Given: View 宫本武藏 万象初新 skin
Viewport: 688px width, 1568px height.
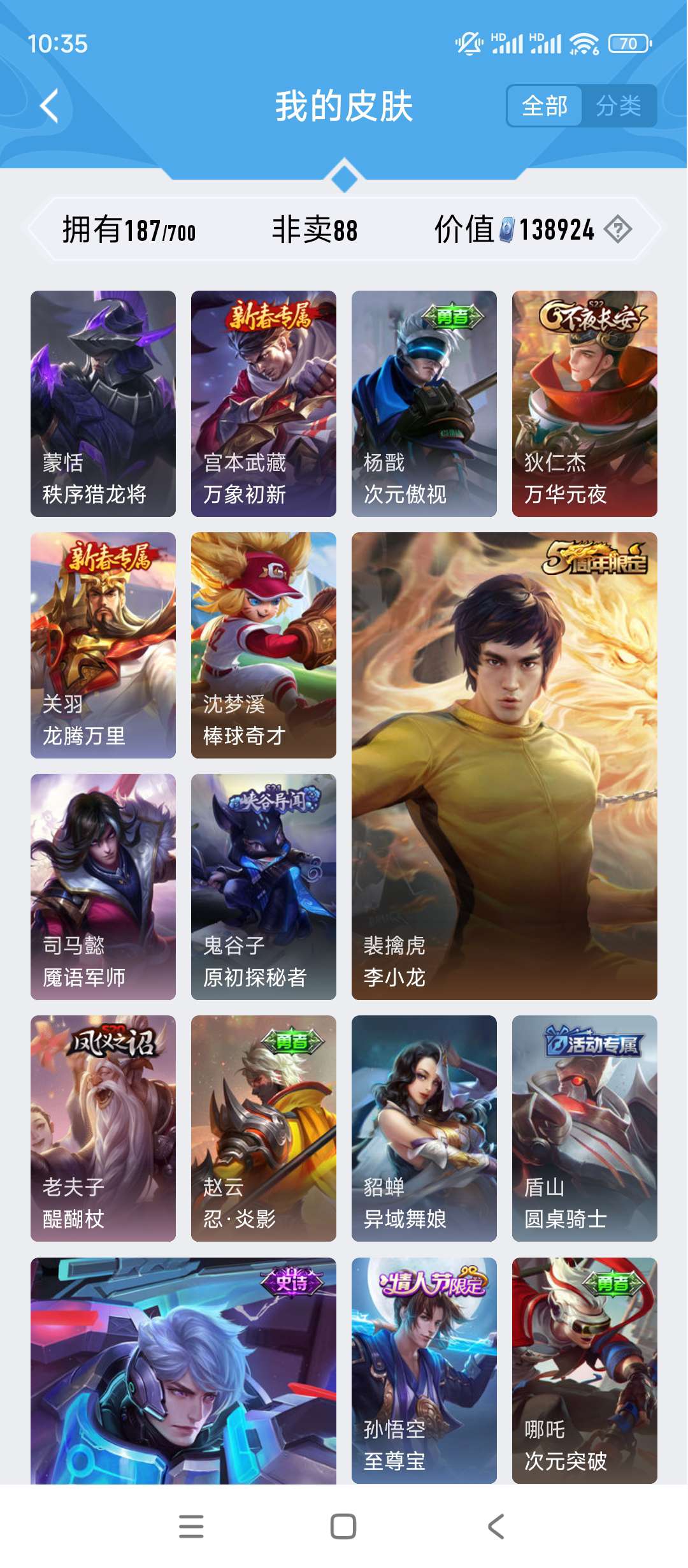Looking at the screenshot, I should 264,403.
